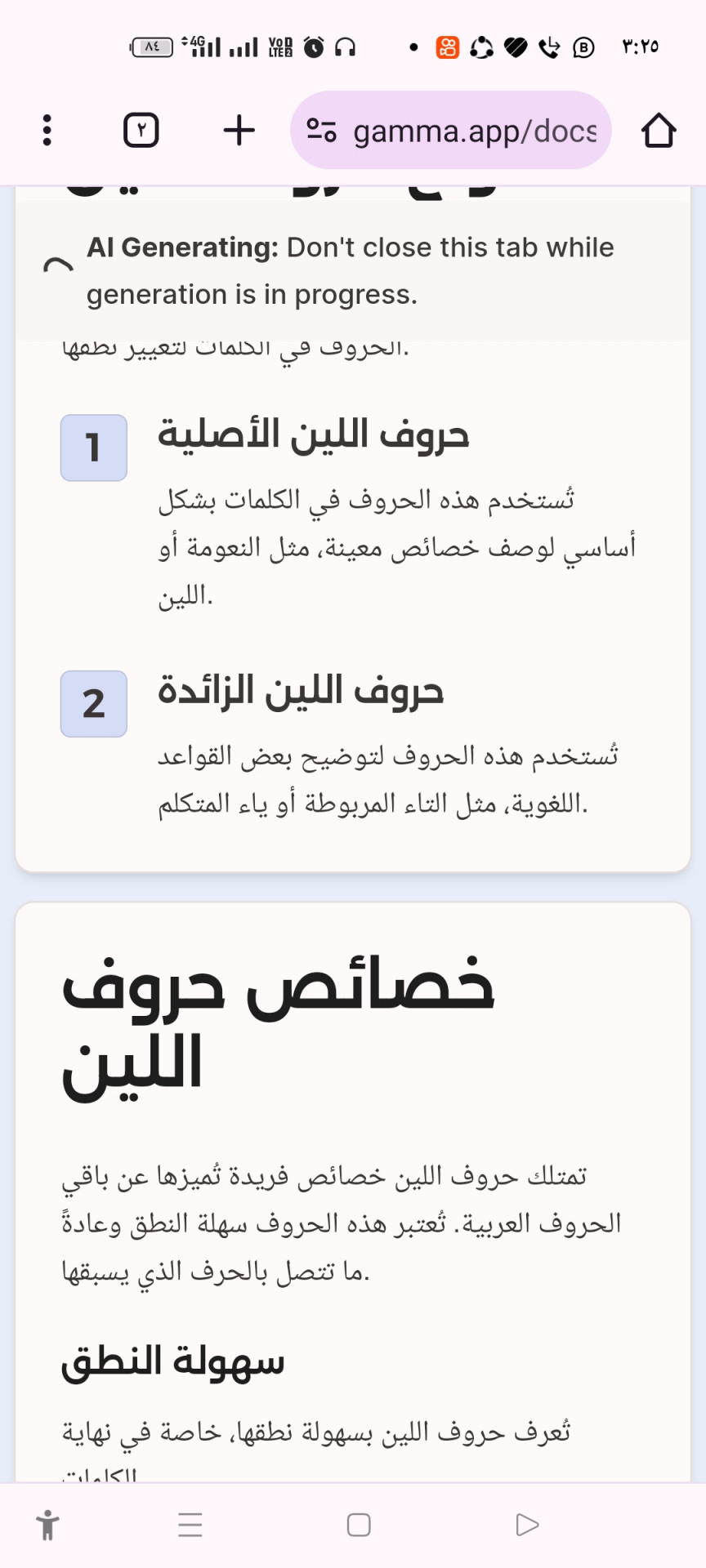Open site settings icon in address bar
This screenshot has width=706, height=1568.
click(321, 131)
